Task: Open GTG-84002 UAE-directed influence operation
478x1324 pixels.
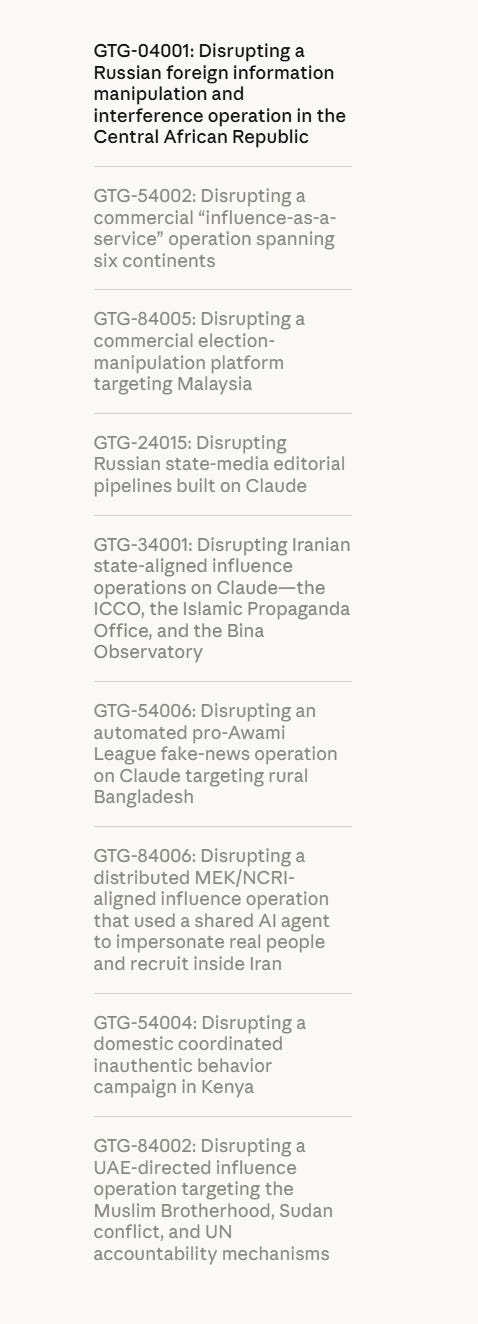Action: (x=213, y=1199)
